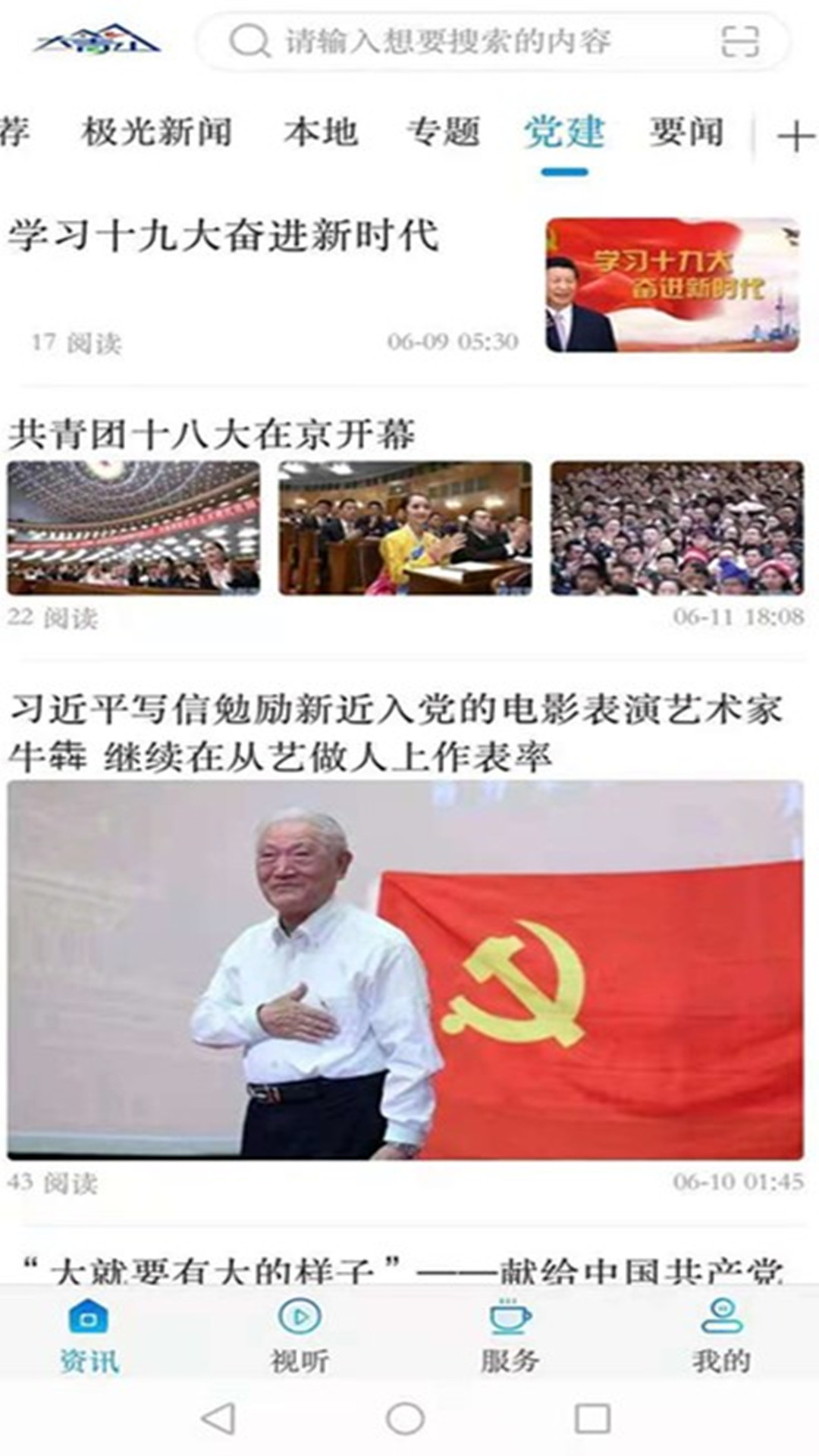This screenshot has height=1456, width=819.
Task: Open the 服务 bottom tab
Action: coord(510,1336)
